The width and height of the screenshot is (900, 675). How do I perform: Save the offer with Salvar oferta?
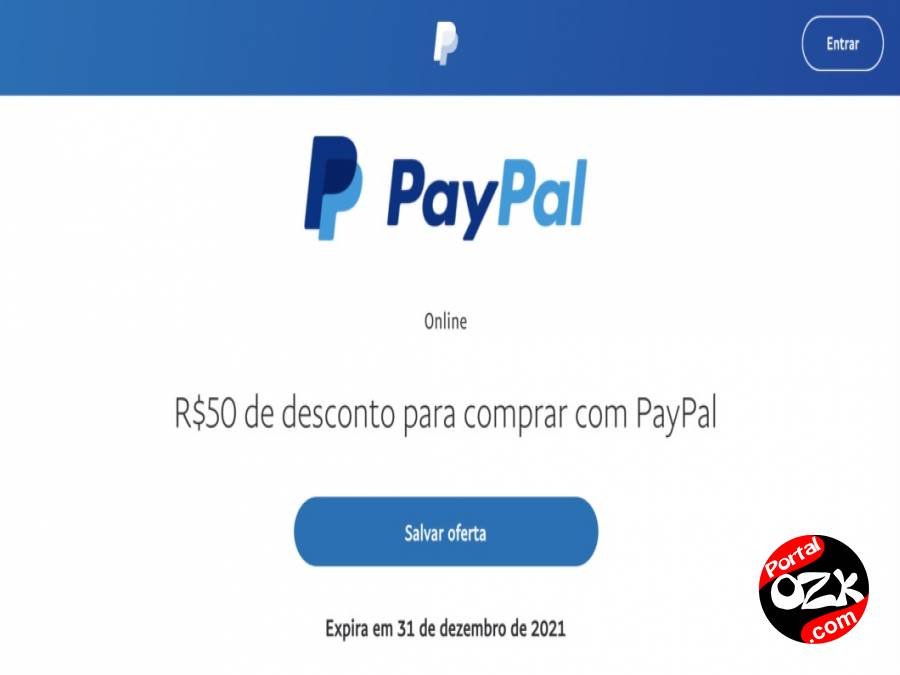click(x=445, y=532)
